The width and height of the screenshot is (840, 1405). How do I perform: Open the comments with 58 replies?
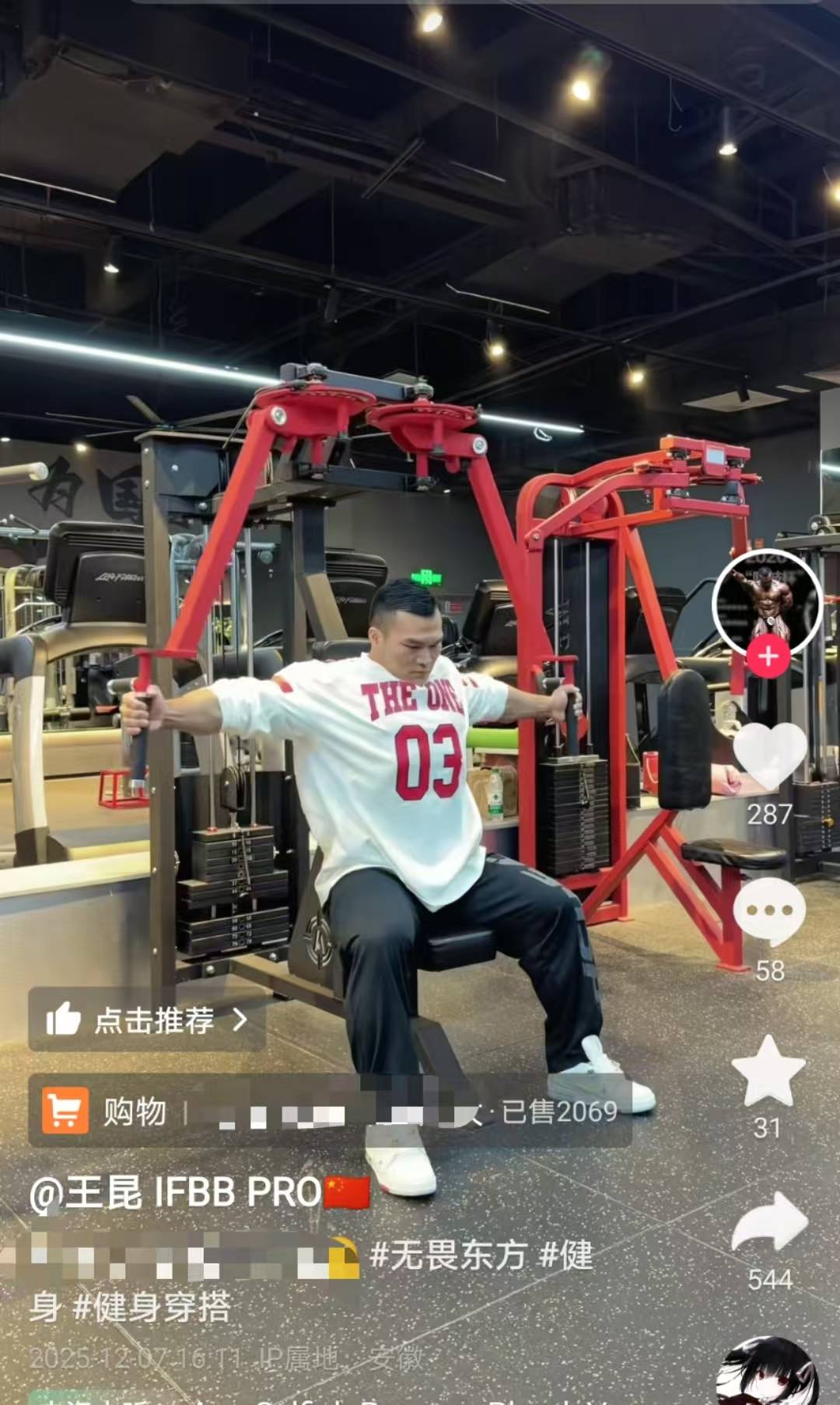pyautogui.click(x=768, y=912)
